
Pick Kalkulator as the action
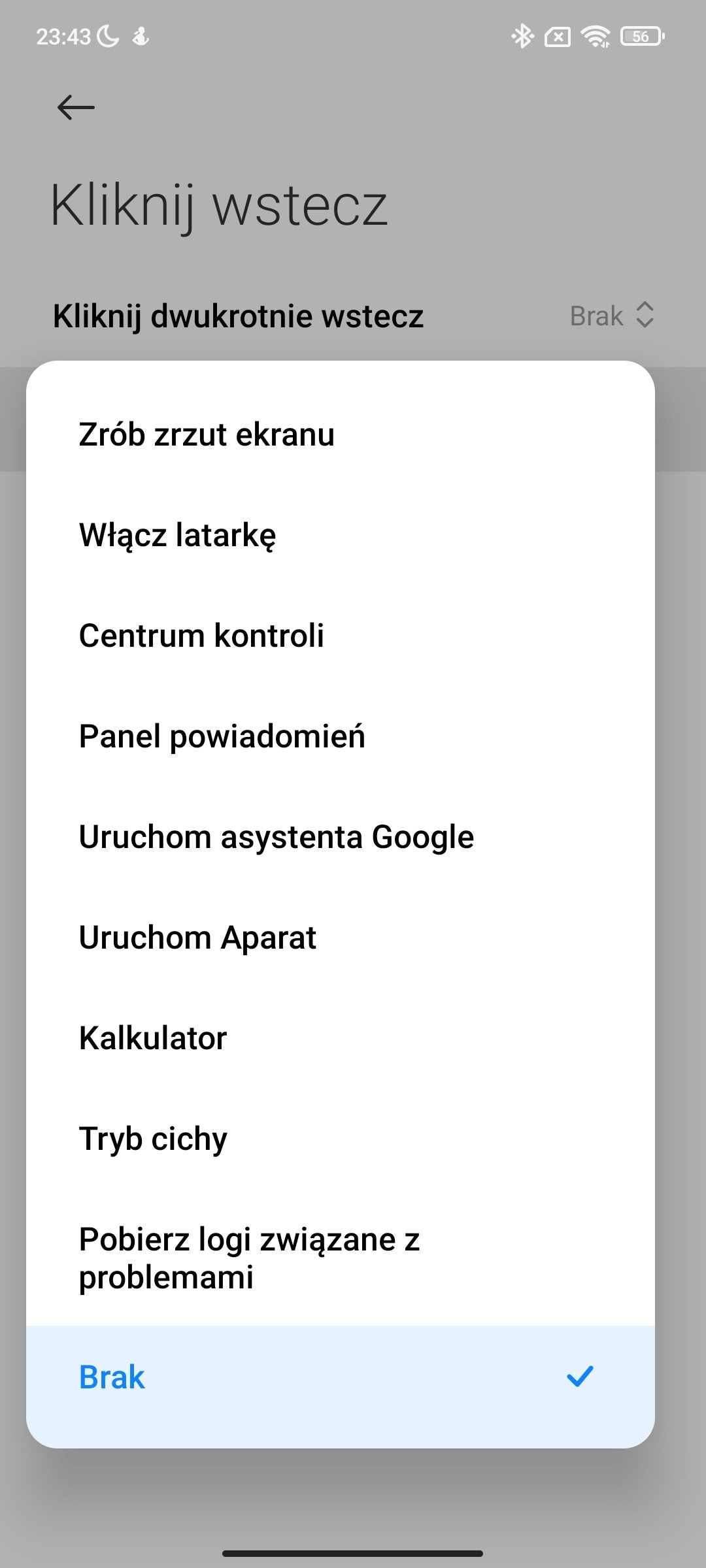[x=340, y=1038]
